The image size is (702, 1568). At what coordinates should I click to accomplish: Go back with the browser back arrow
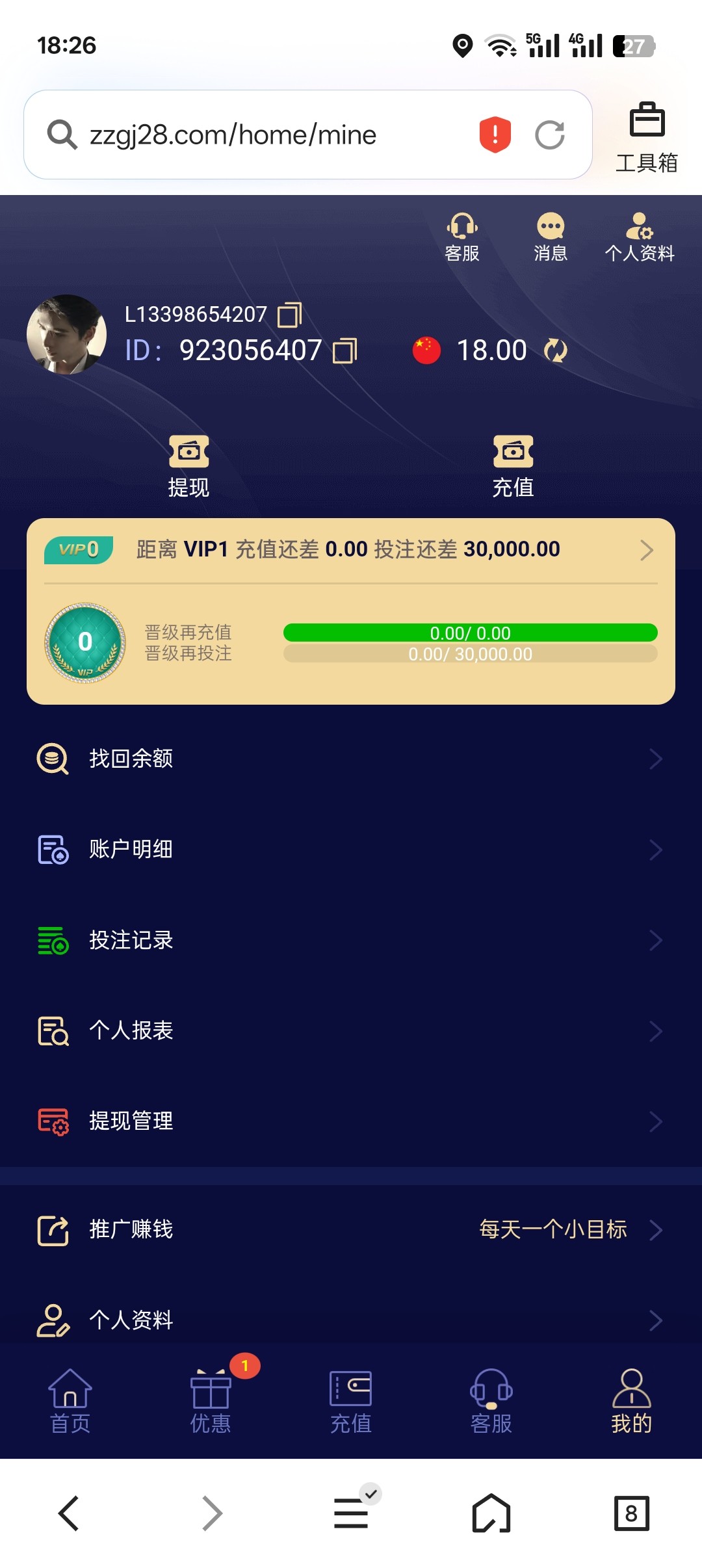(x=69, y=1513)
